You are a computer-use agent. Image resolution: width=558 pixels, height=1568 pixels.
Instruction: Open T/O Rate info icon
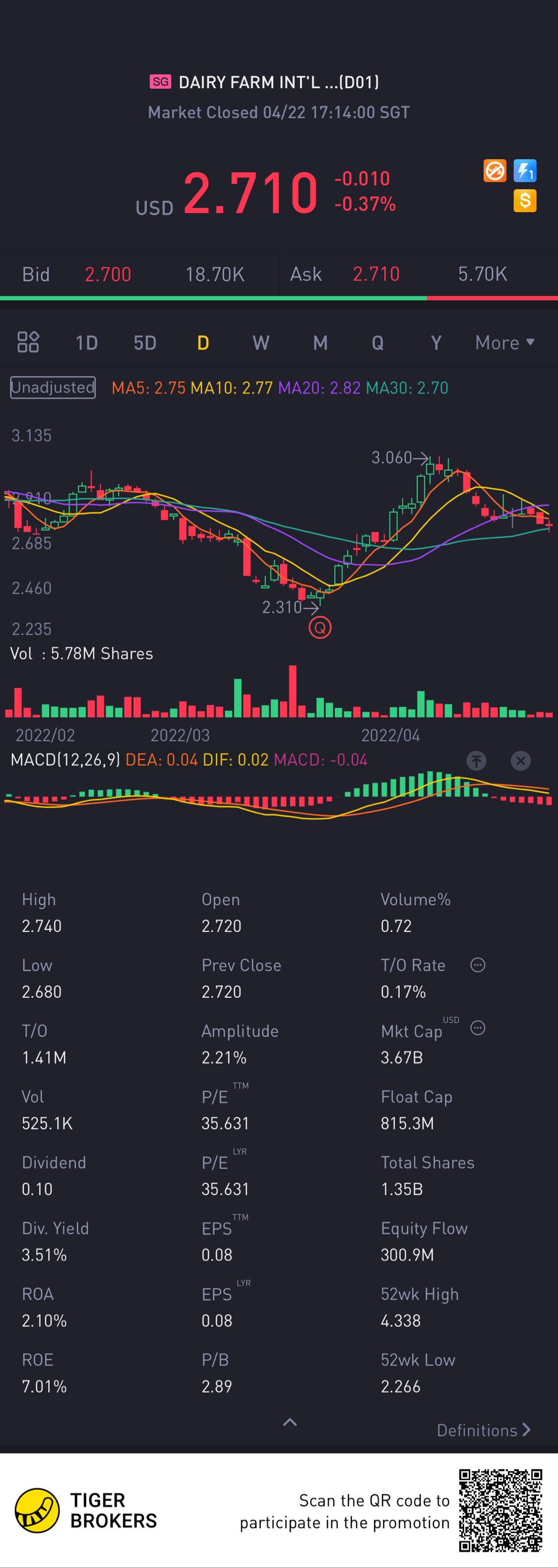tap(478, 965)
